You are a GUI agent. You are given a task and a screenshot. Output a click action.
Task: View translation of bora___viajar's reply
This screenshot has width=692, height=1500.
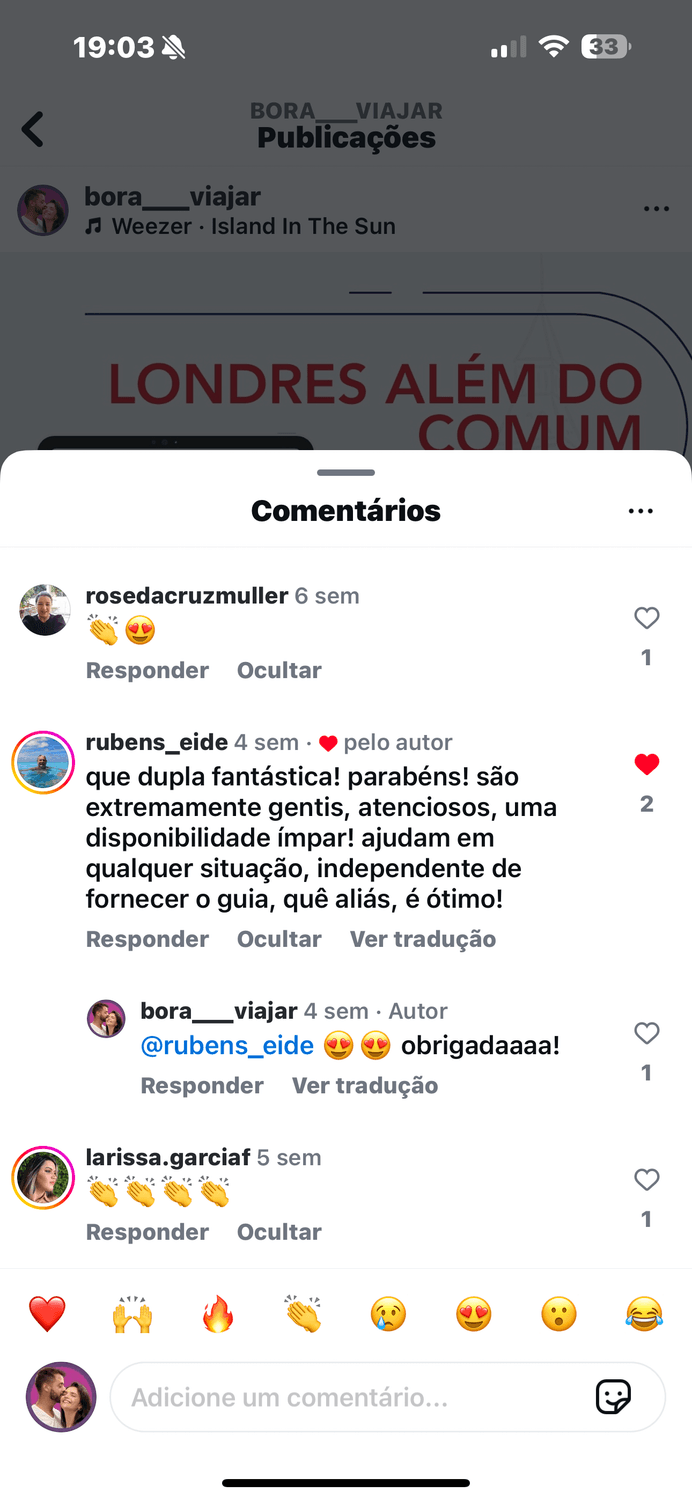[365, 1085]
